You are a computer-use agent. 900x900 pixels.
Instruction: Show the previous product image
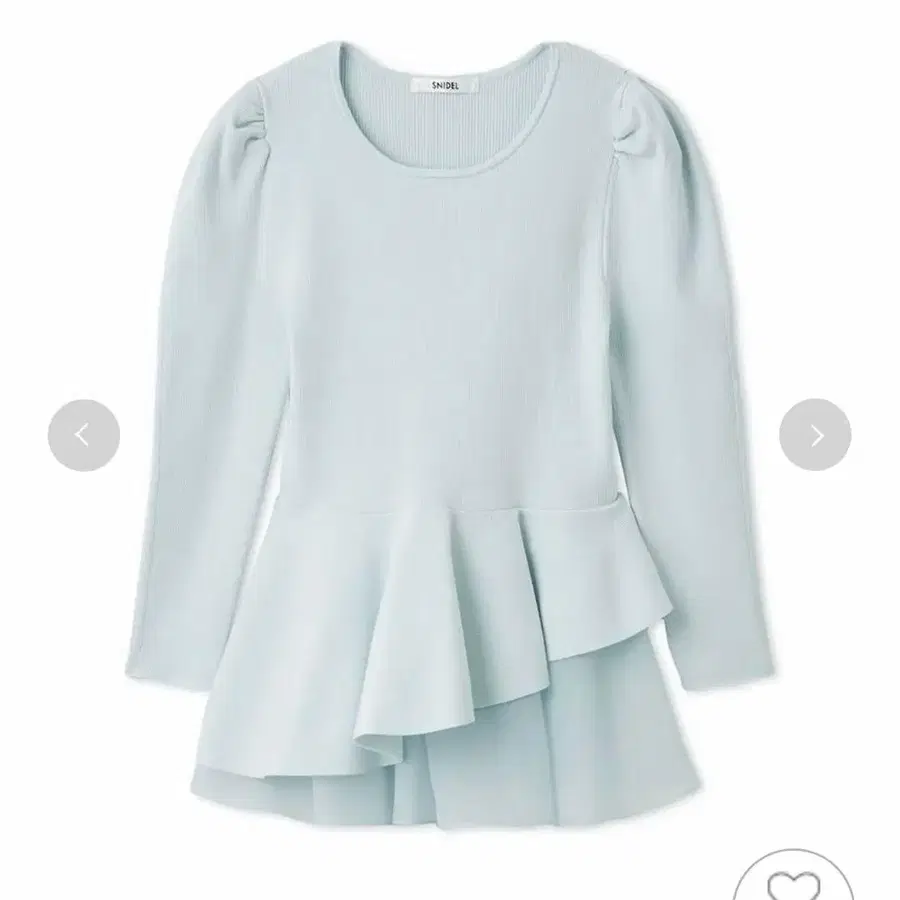pos(84,435)
